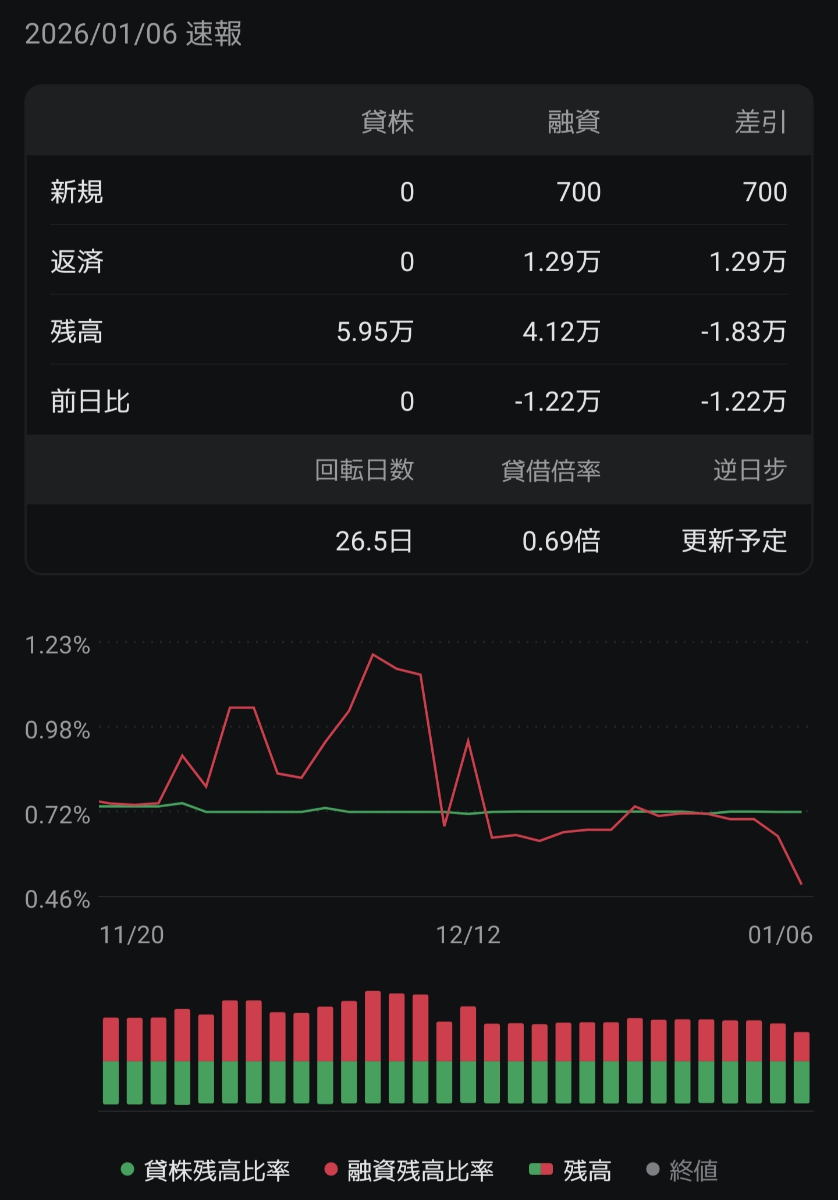Select the 貸株 column header
This screenshot has height=1200, width=838.
point(388,122)
